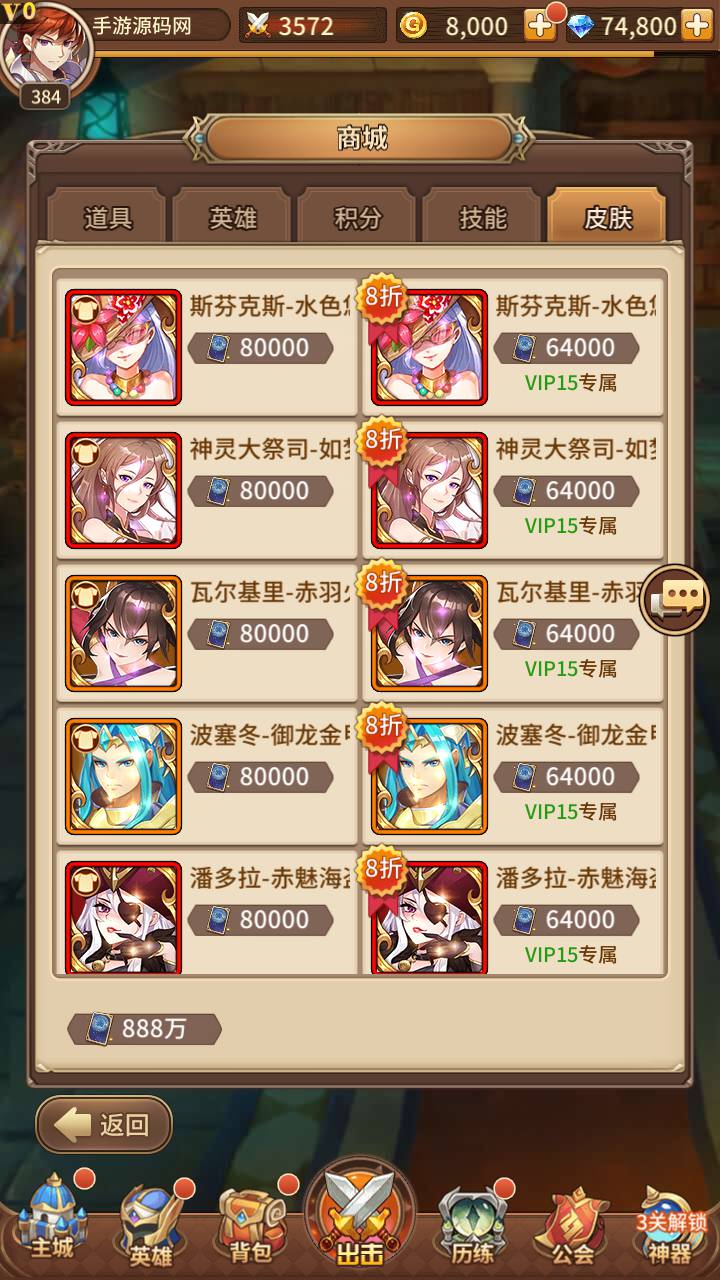
Task: Open the 积分 tab
Action: coord(358,218)
